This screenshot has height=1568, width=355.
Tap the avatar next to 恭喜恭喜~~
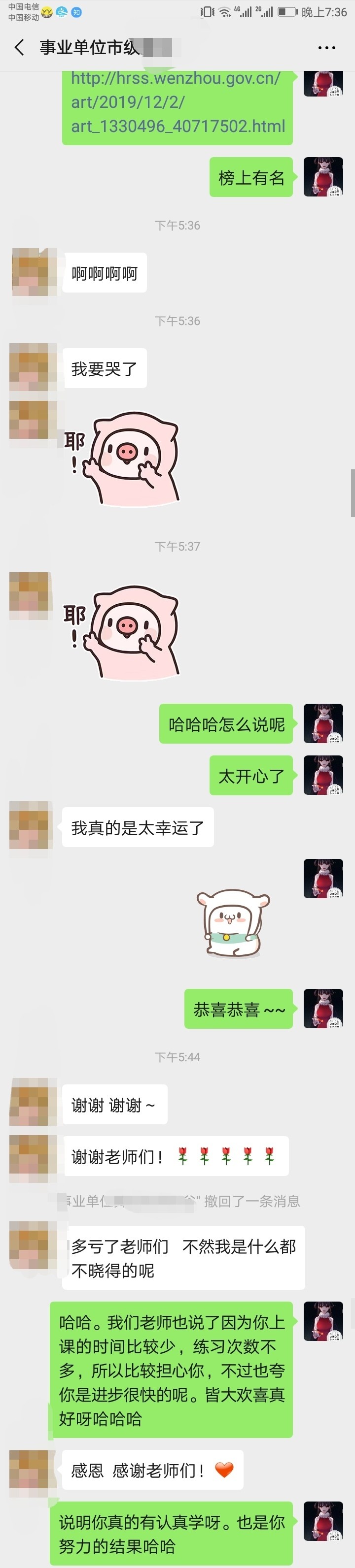coord(323,1009)
